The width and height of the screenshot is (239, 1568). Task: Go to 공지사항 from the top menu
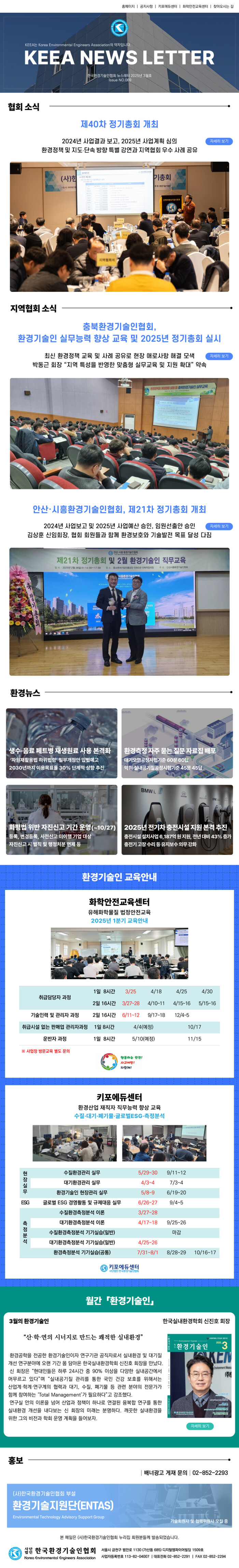coord(146,6)
